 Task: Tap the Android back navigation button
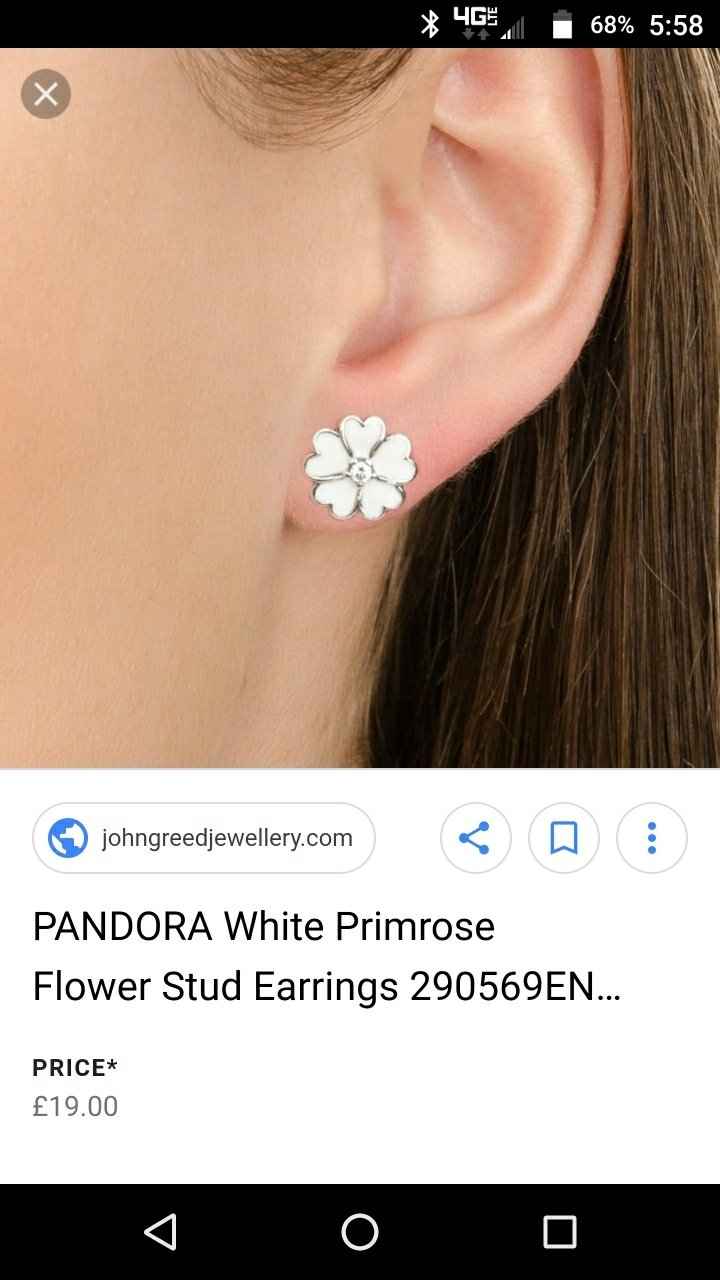(x=162, y=1233)
